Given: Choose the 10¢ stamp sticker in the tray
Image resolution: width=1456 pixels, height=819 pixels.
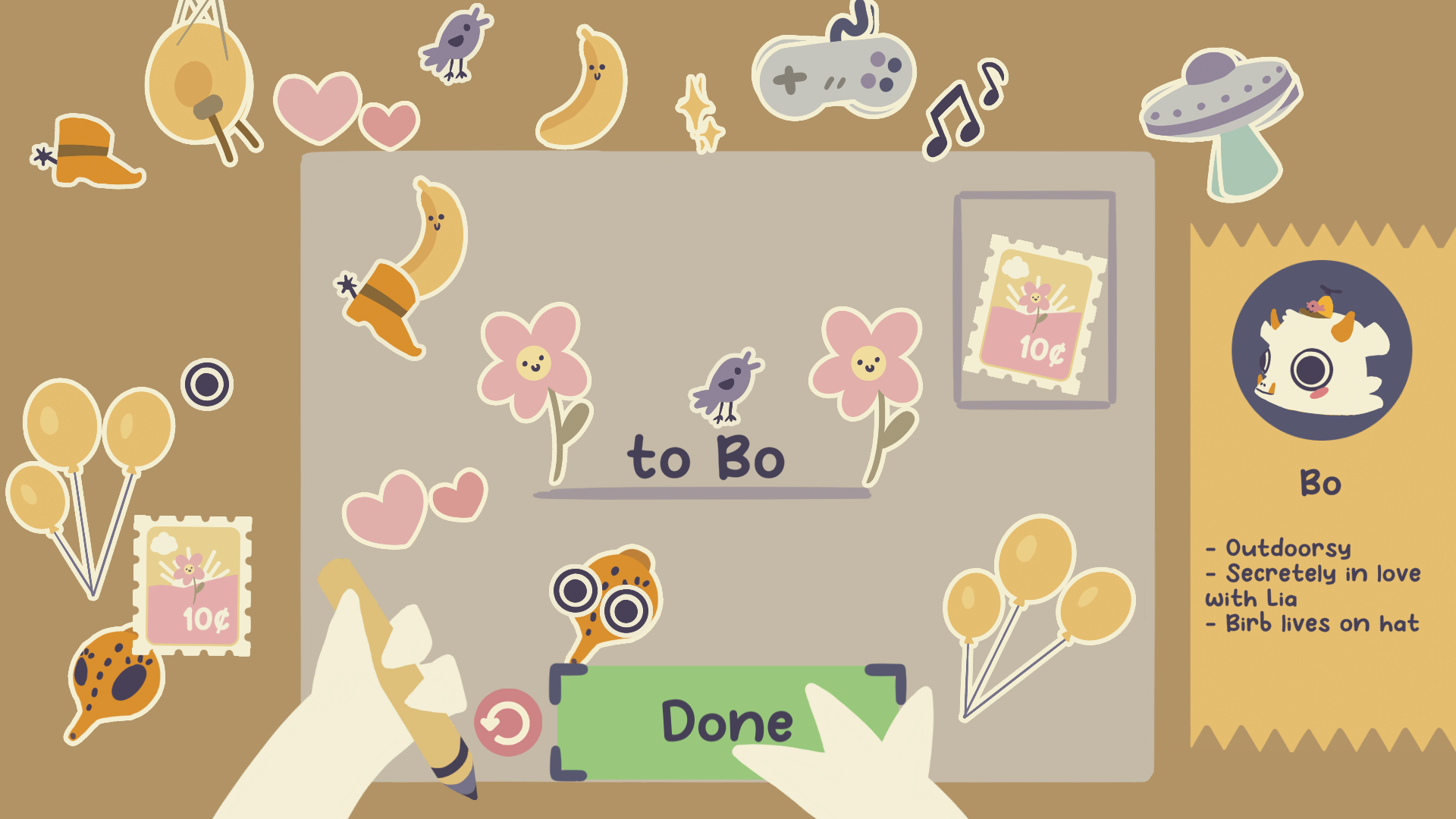Looking at the screenshot, I should [193, 585].
